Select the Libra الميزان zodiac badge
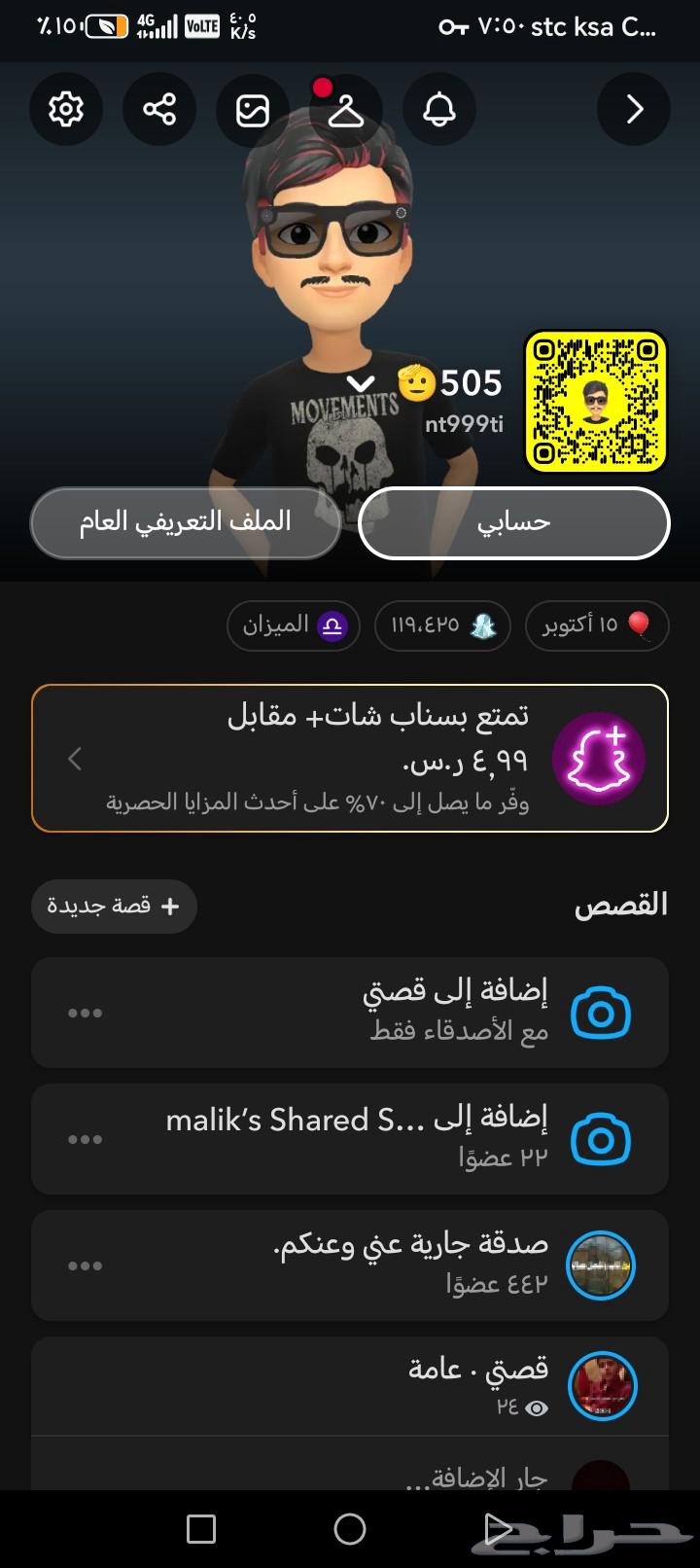This screenshot has height=1568, width=700. 293,625
